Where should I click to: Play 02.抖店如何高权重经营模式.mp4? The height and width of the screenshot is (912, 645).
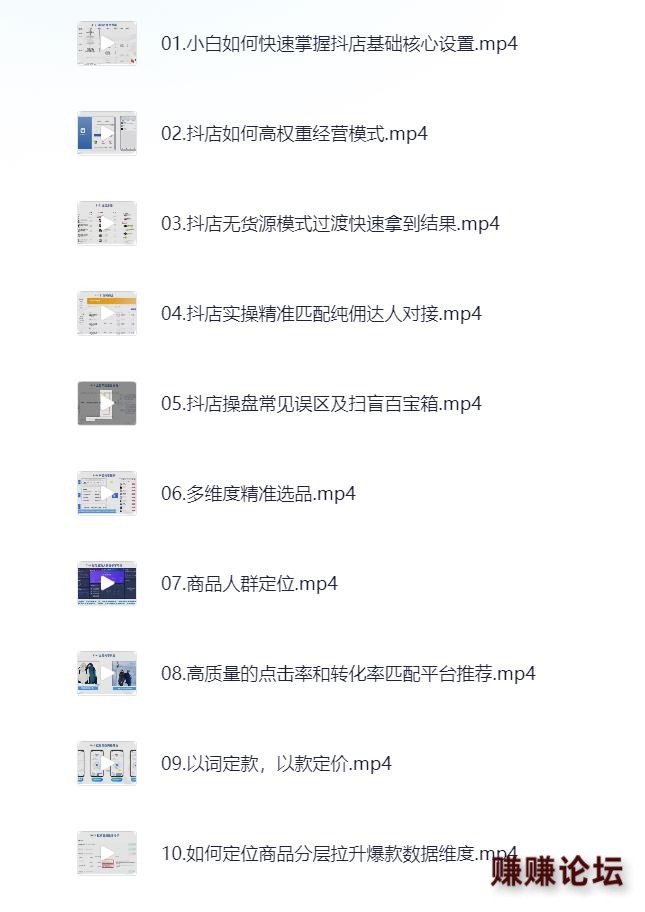pos(294,133)
